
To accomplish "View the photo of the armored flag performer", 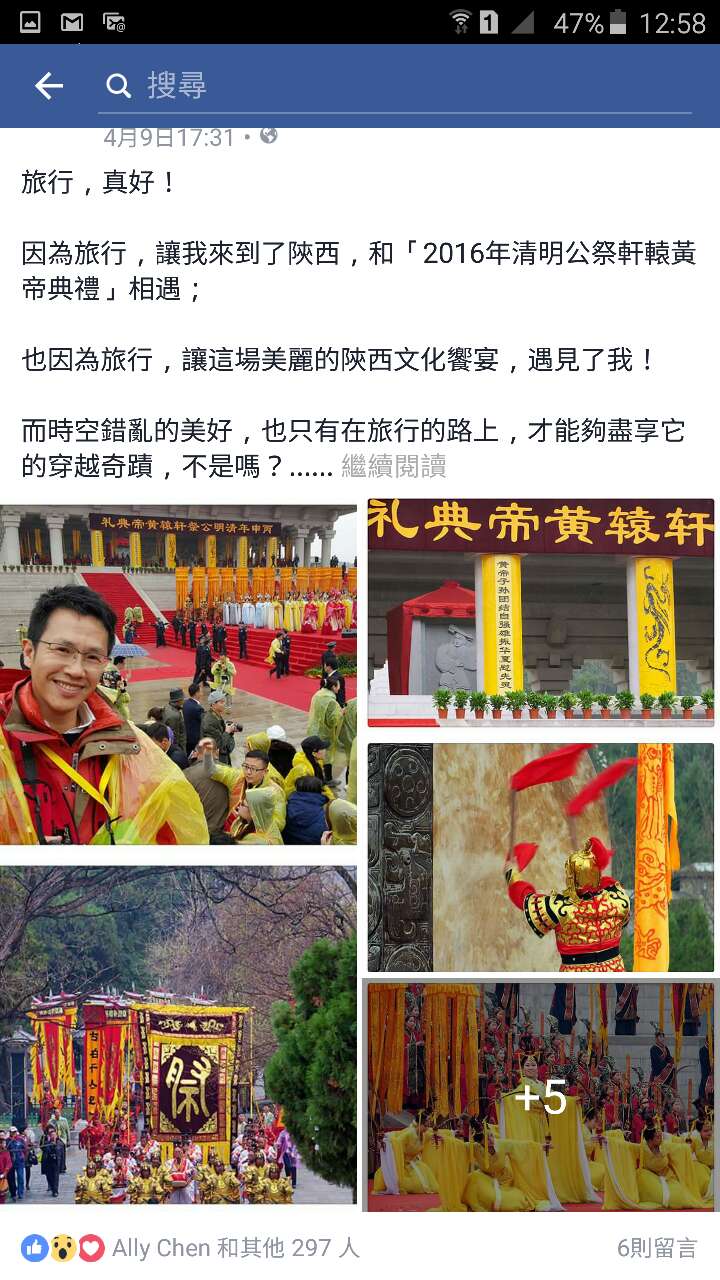I will click(x=540, y=857).
